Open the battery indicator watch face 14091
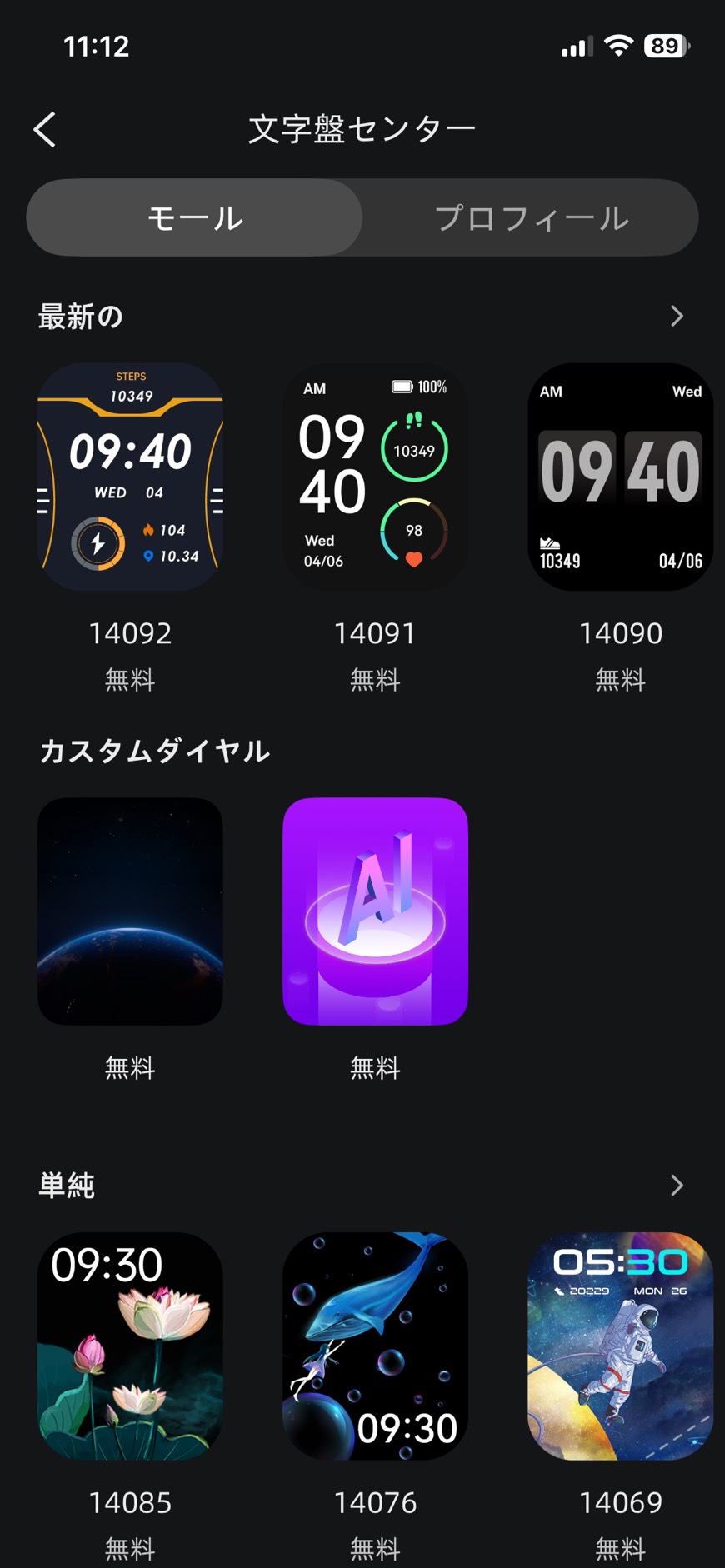This screenshot has height=1568, width=725. 375,477
